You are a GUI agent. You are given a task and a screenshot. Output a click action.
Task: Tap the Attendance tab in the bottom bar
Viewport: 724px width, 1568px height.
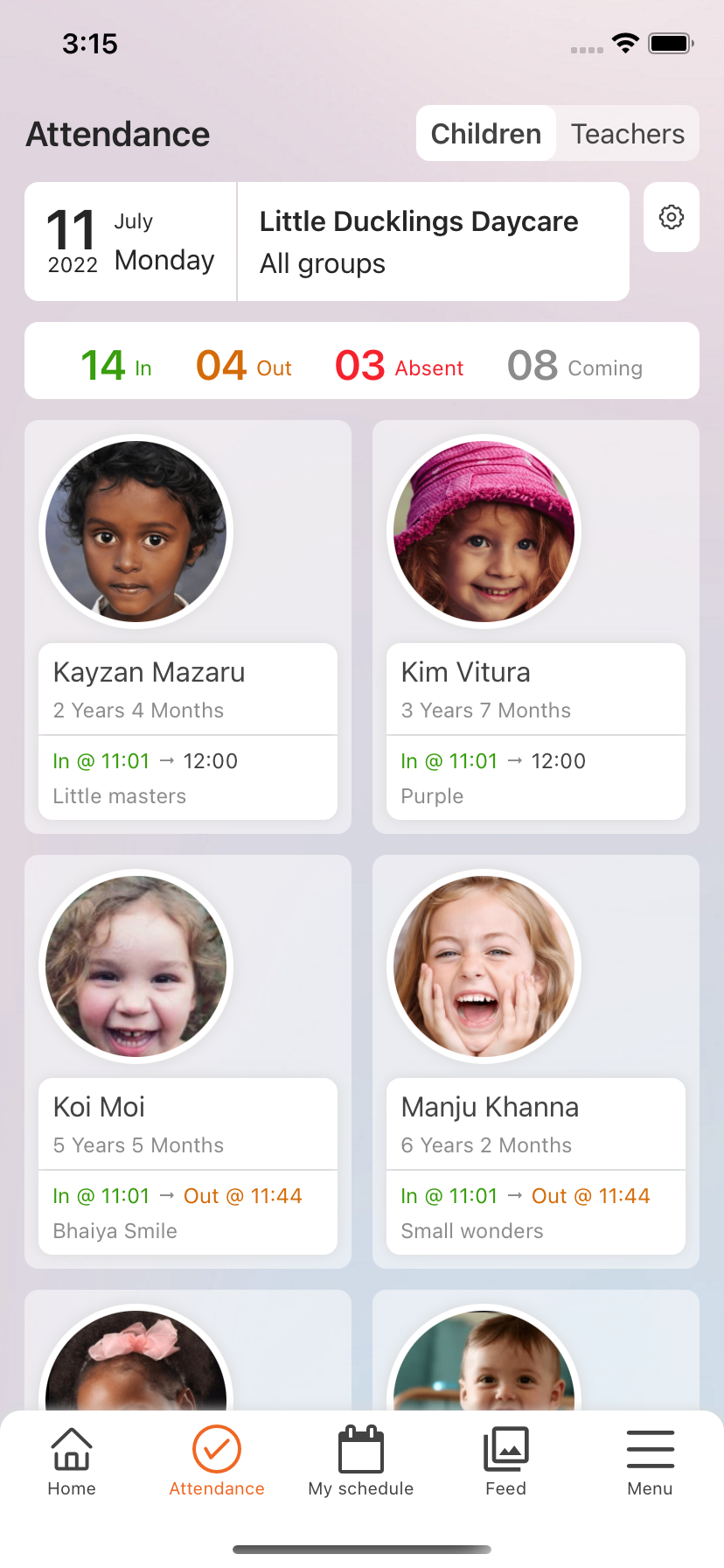pyautogui.click(x=217, y=1461)
